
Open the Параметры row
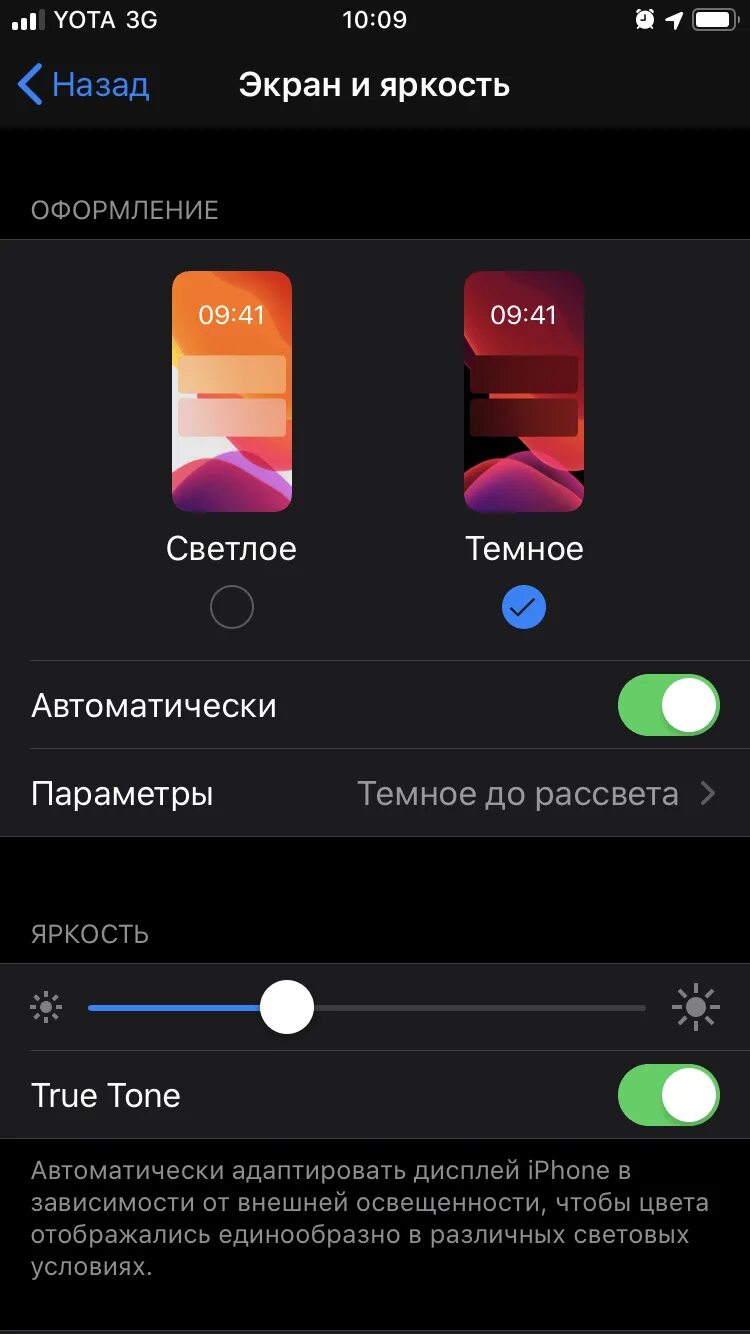pyautogui.click(x=375, y=794)
